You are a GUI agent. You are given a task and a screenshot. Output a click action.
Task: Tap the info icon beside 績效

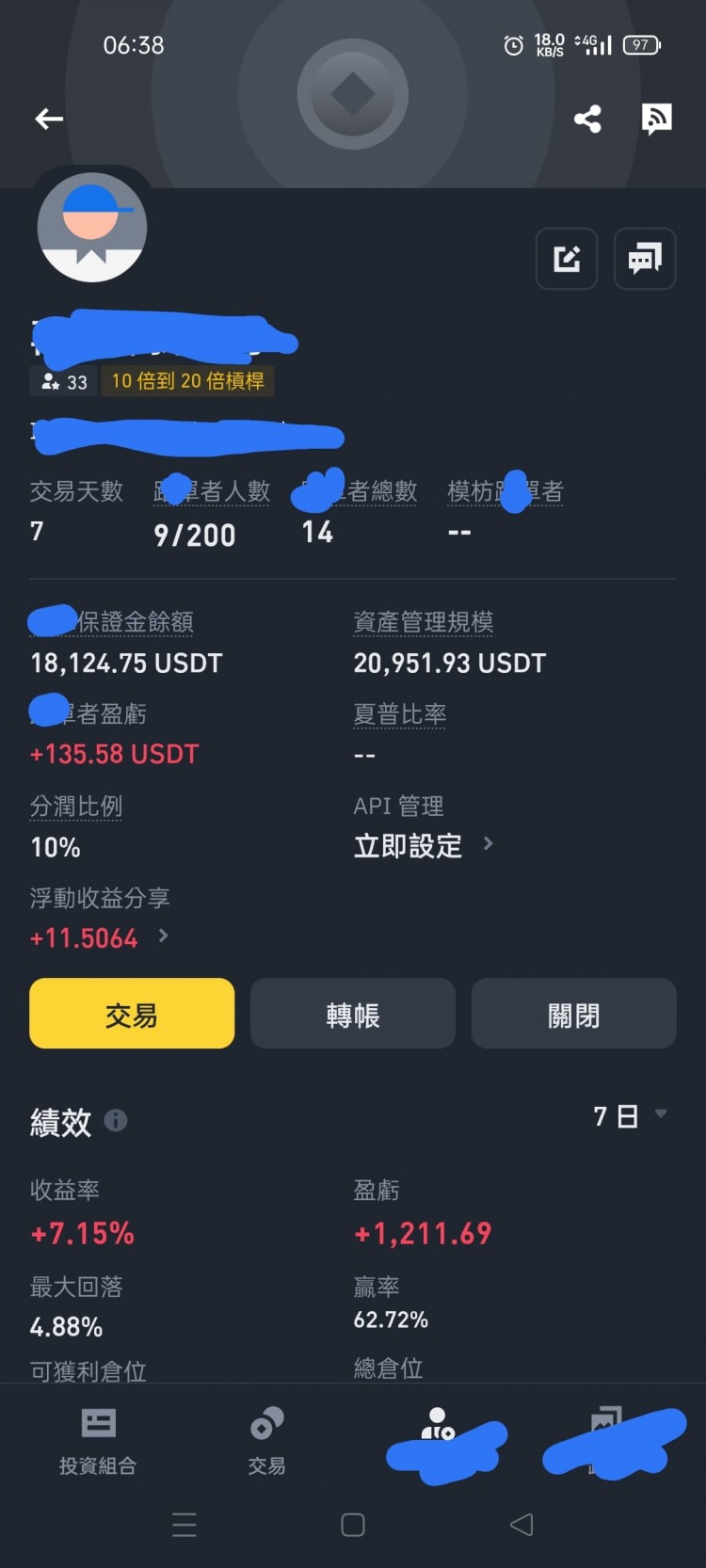click(x=116, y=1120)
